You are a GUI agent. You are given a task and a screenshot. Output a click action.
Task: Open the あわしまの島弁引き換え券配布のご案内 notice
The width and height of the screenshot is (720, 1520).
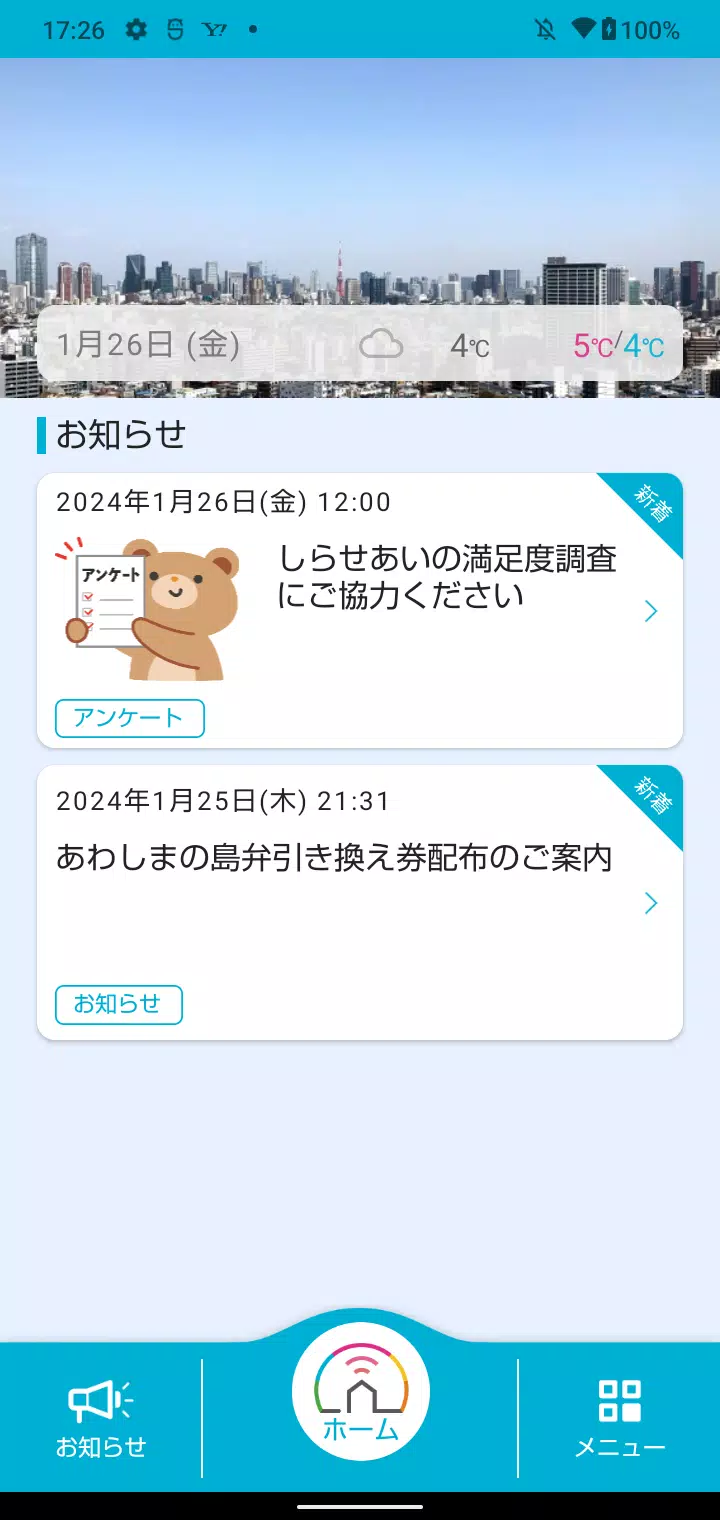pyautogui.click(x=360, y=903)
